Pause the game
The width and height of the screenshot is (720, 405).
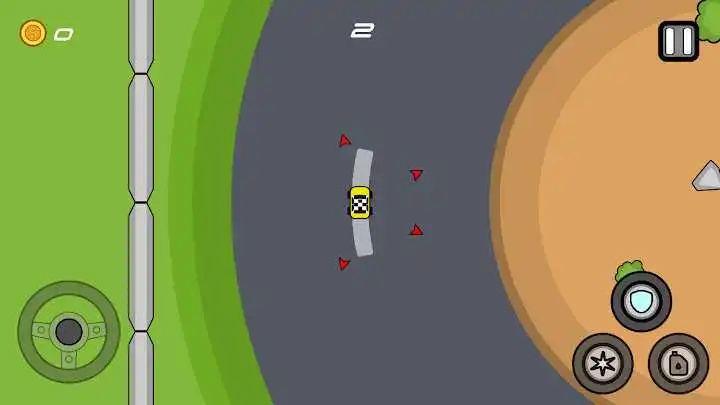point(678,41)
